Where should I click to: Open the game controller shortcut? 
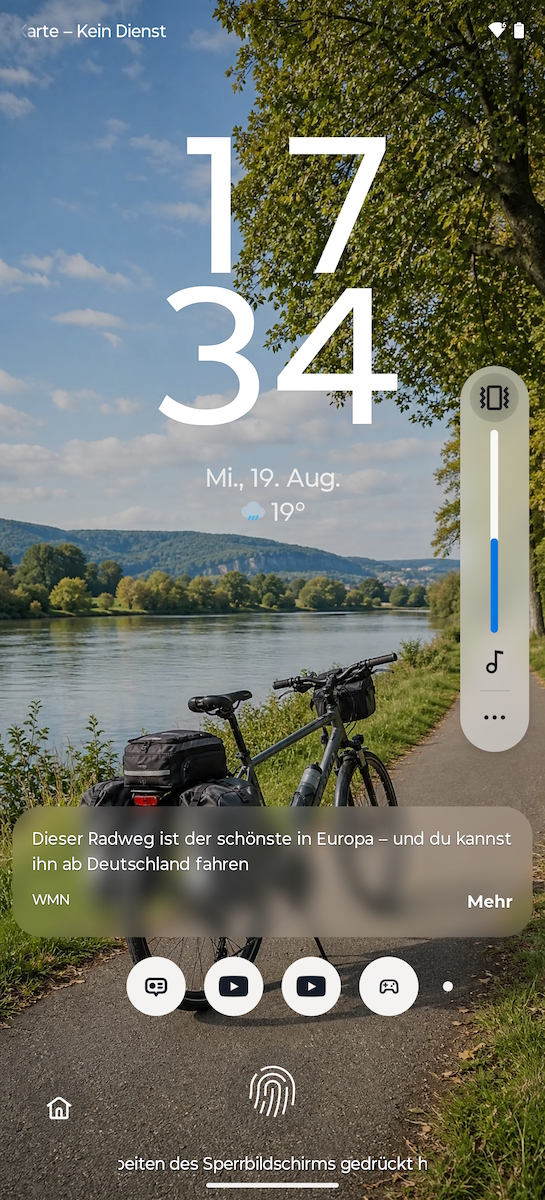coord(388,986)
